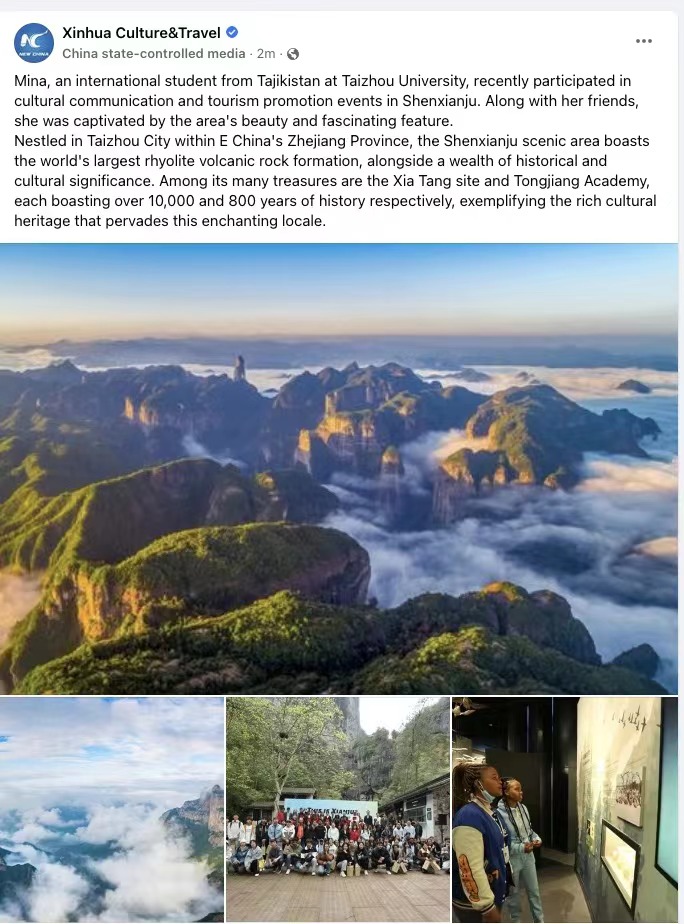Open the group photo of students
The height and width of the screenshot is (924, 684).
coord(338,809)
